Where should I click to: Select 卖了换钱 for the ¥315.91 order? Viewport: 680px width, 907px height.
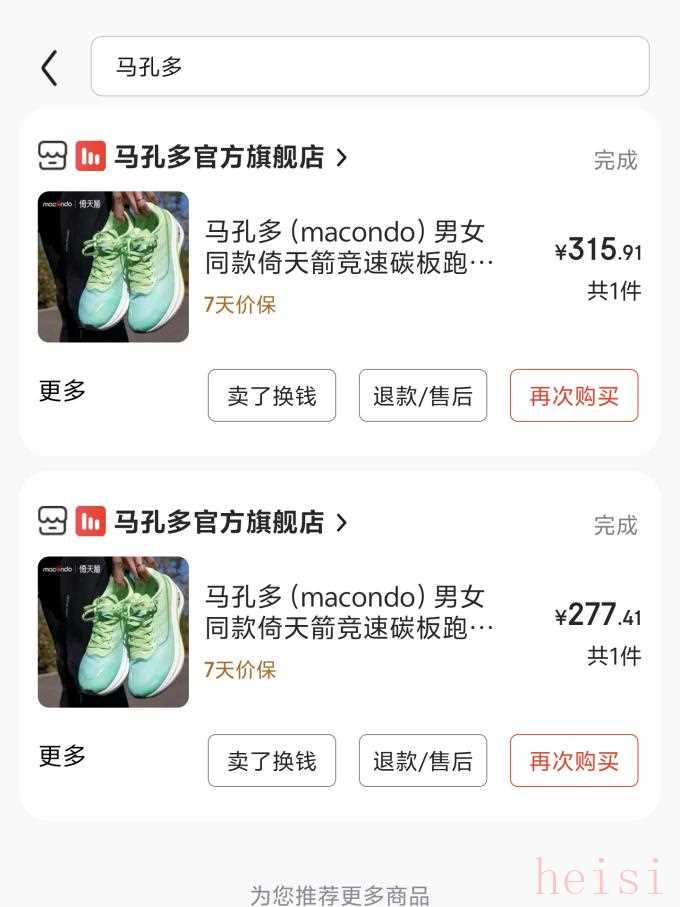pyautogui.click(x=272, y=396)
